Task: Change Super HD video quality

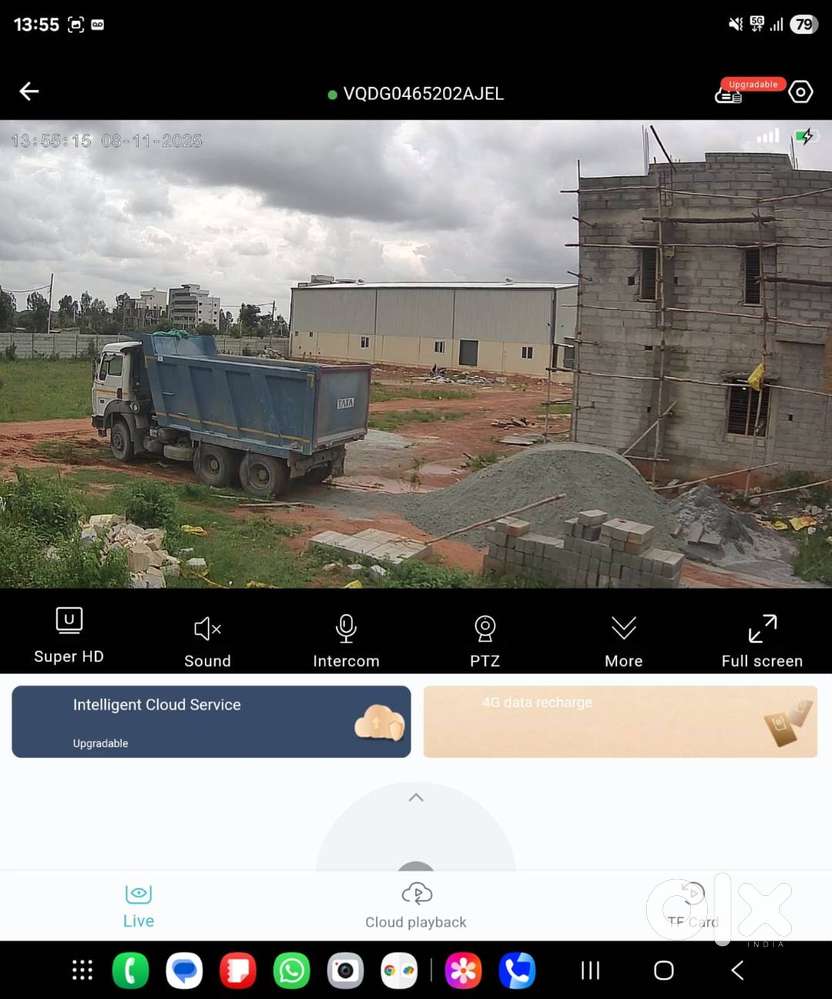Action: click(68, 635)
